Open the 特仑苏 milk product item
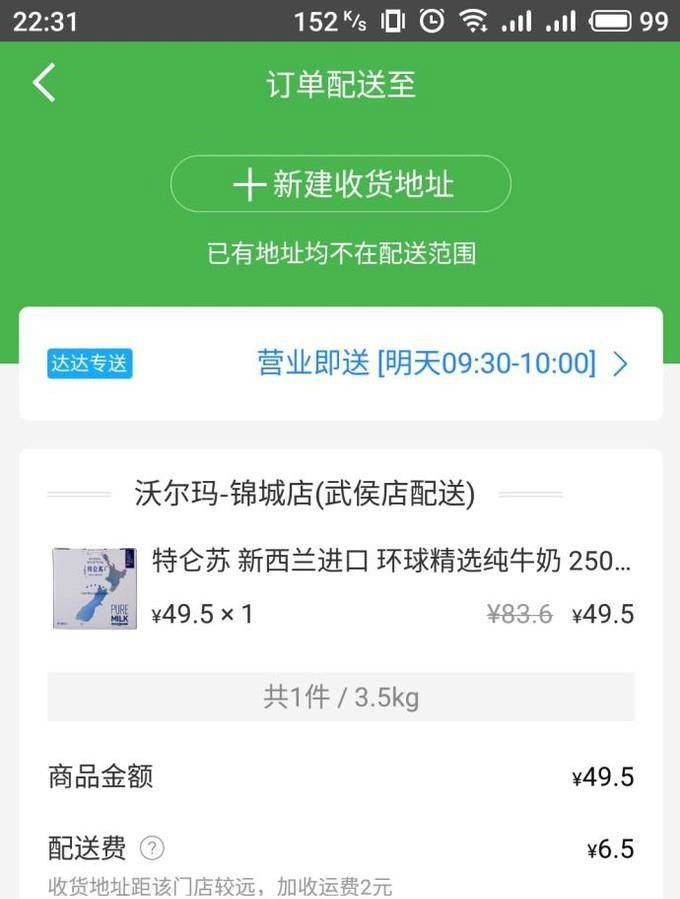The width and height of the screenshot is (680, 899). tap(340, 587)
